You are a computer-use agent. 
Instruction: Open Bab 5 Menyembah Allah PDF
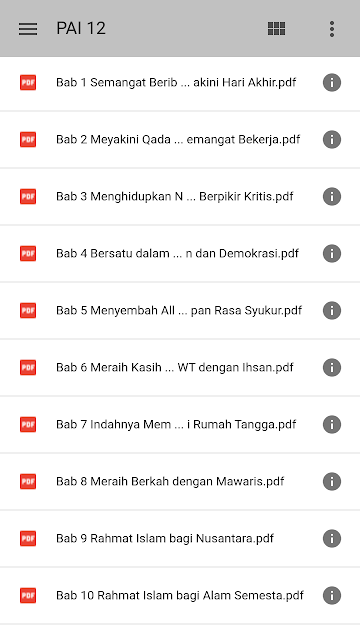180,311
